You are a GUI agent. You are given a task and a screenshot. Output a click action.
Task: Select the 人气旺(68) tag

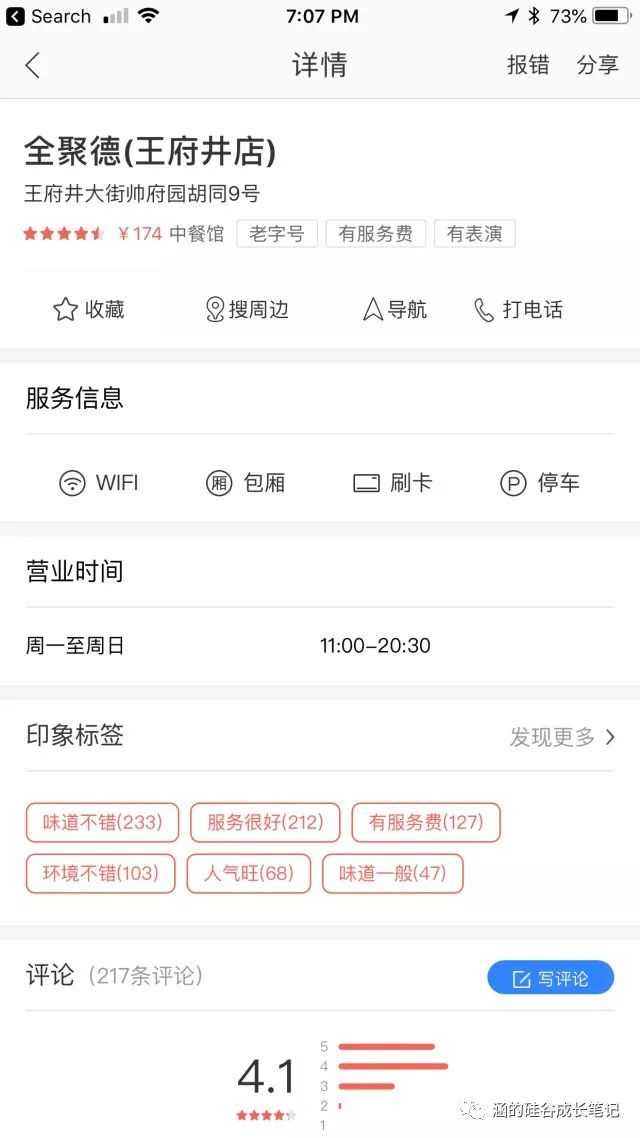click(x=249, y=873)
